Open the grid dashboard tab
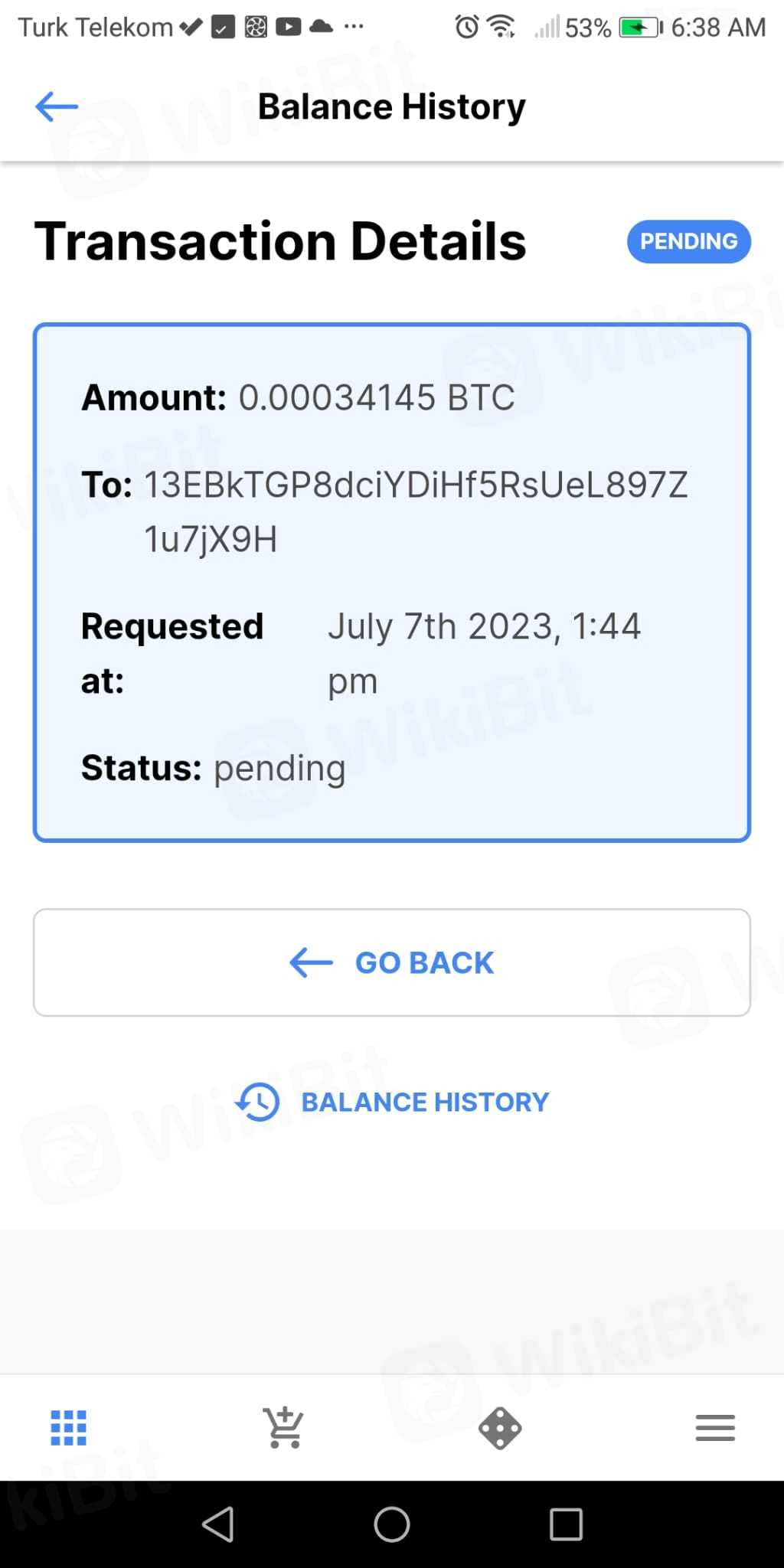This screenshot has width=784, height=1568. (69, 1428)
